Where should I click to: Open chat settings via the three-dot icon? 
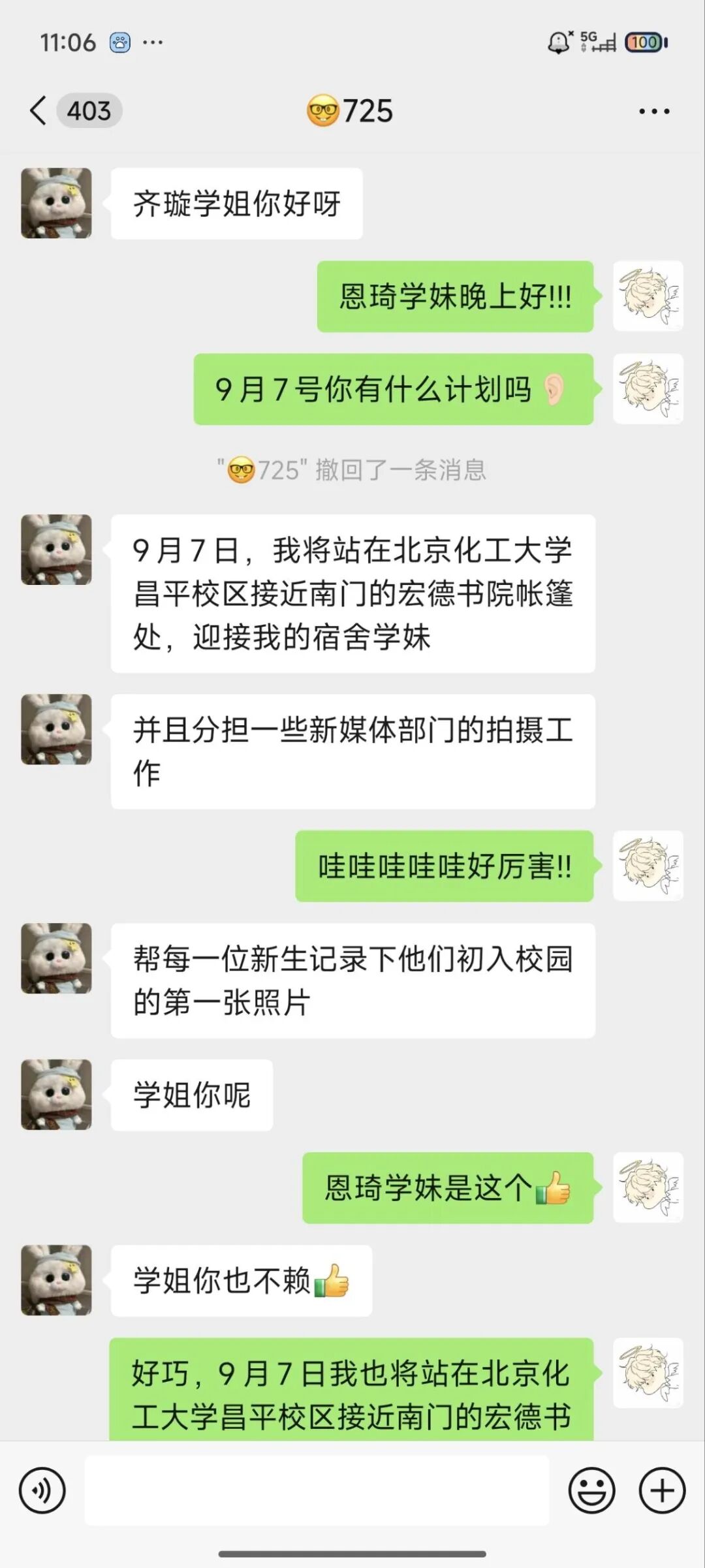click(654, 111)
